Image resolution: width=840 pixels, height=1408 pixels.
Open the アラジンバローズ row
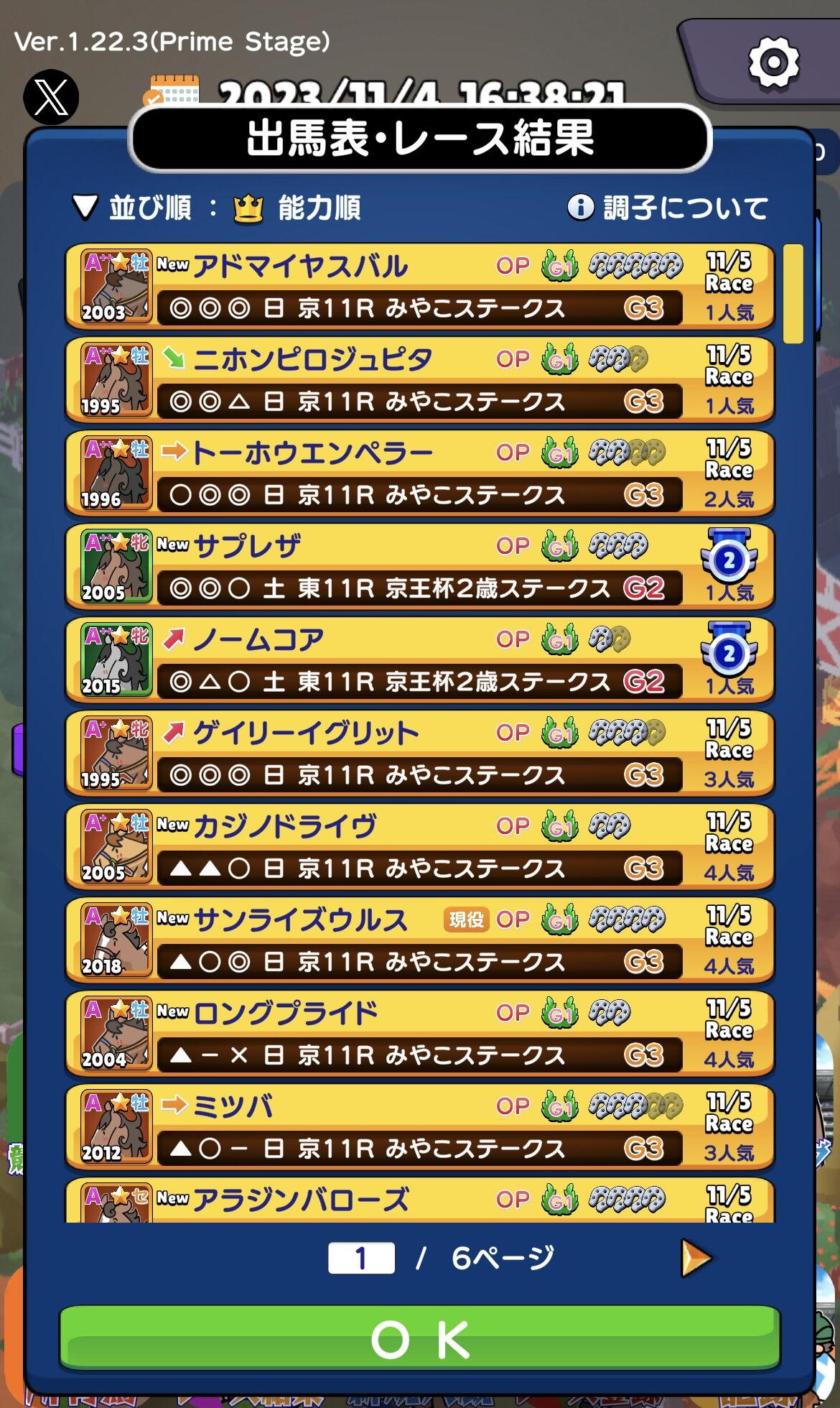click(x=419, y=1203)
